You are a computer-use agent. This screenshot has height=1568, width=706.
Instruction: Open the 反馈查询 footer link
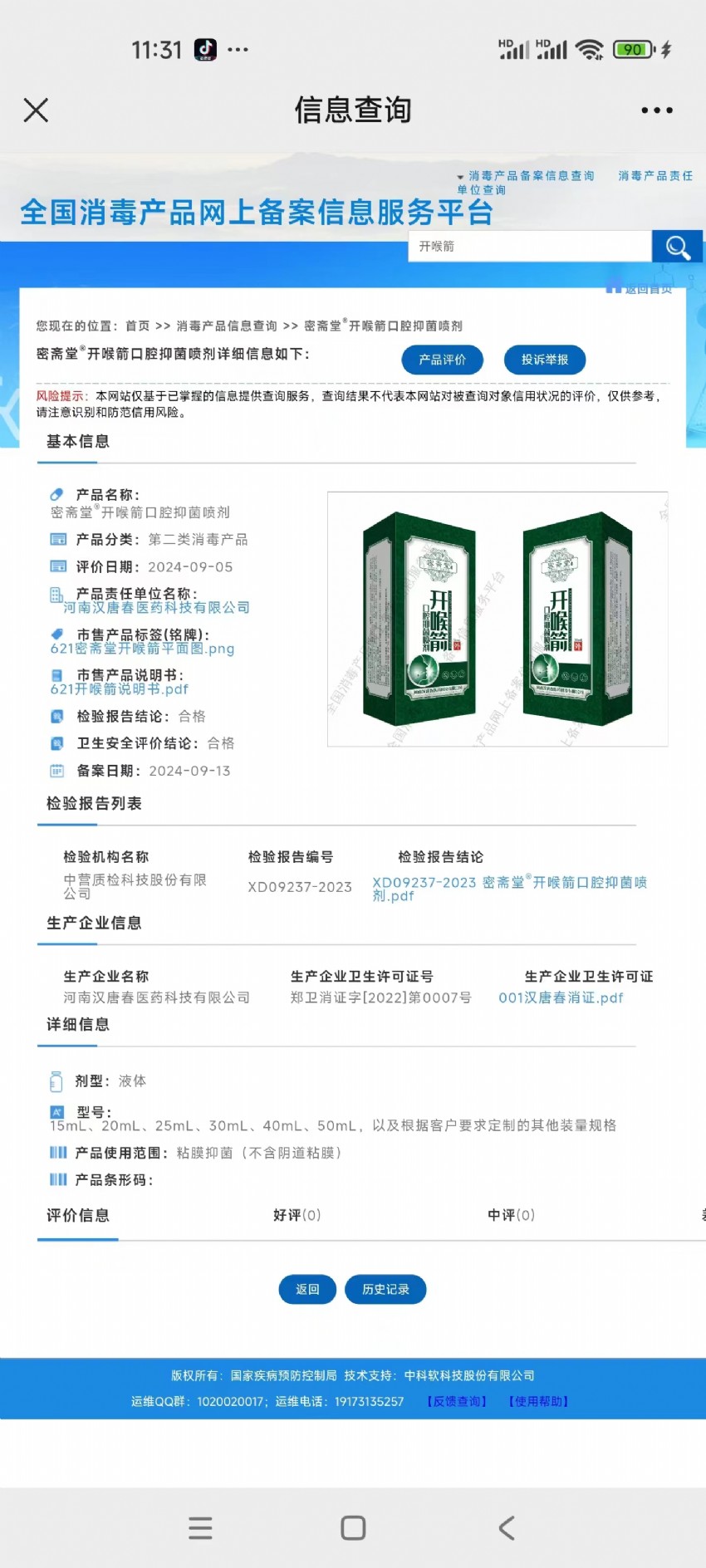click(456, 1401)
